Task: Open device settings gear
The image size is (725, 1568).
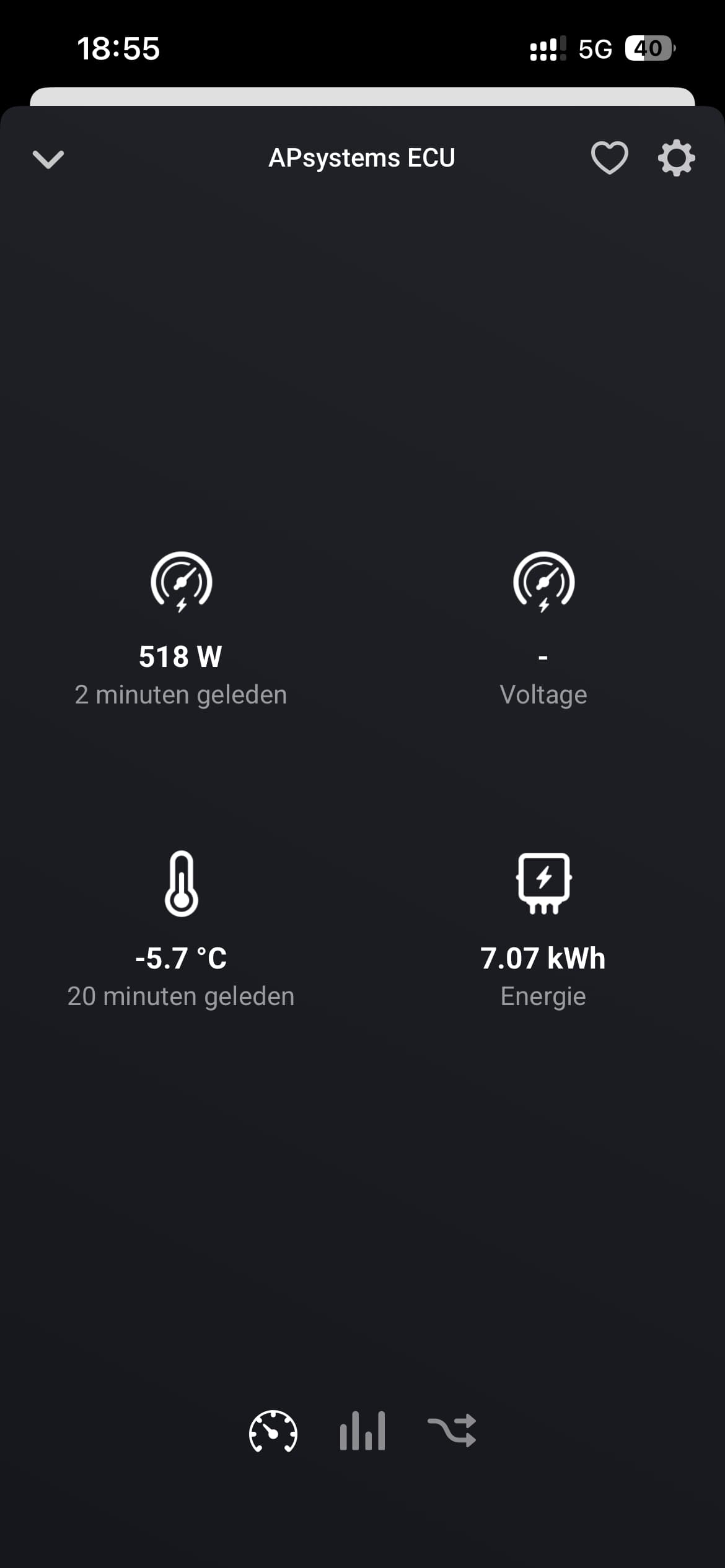Action: click(676, 158)
